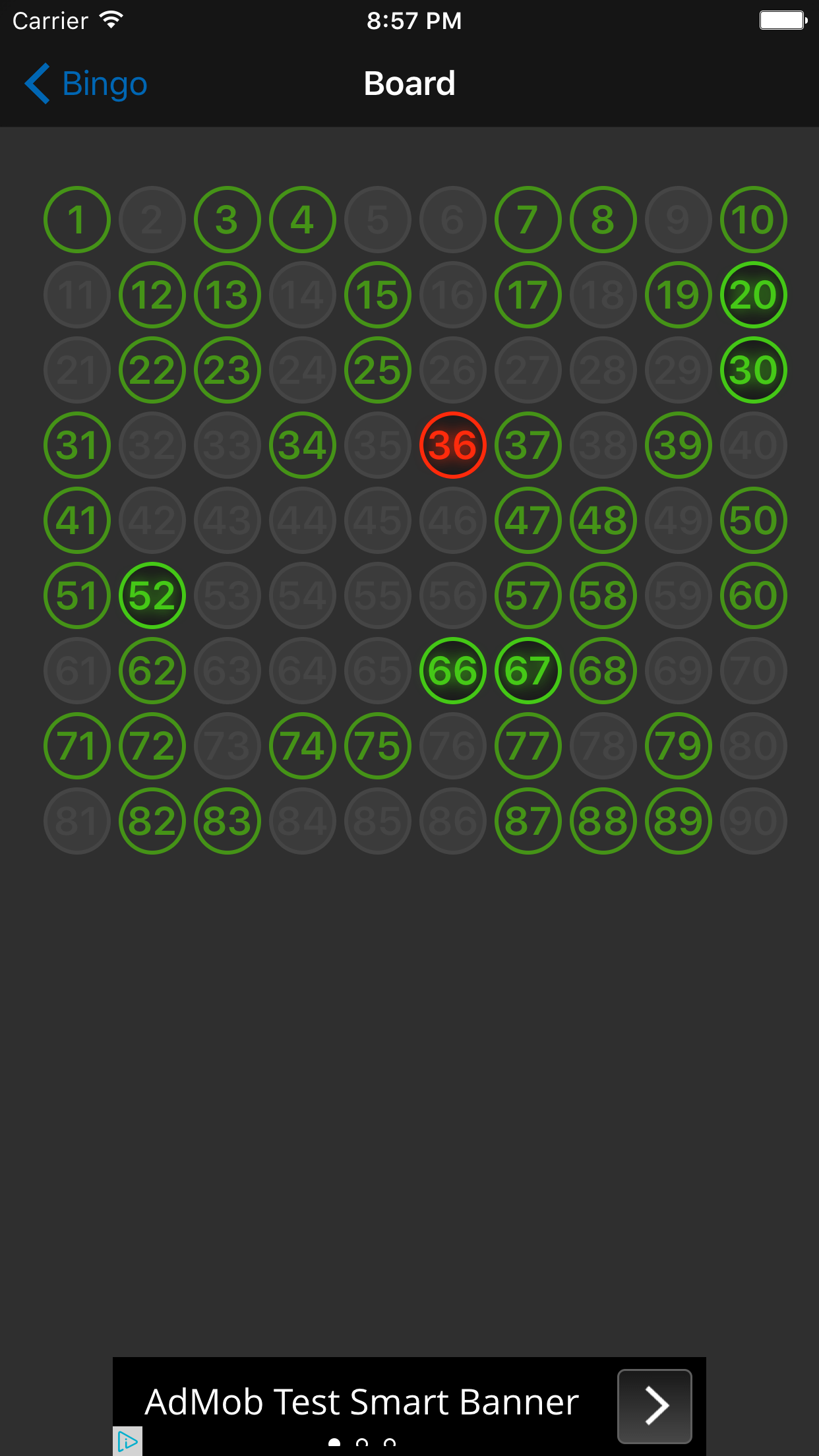This screenshot has height=1456, width=819.
Task: Select the number 45 circle
Action: [377, 520]
